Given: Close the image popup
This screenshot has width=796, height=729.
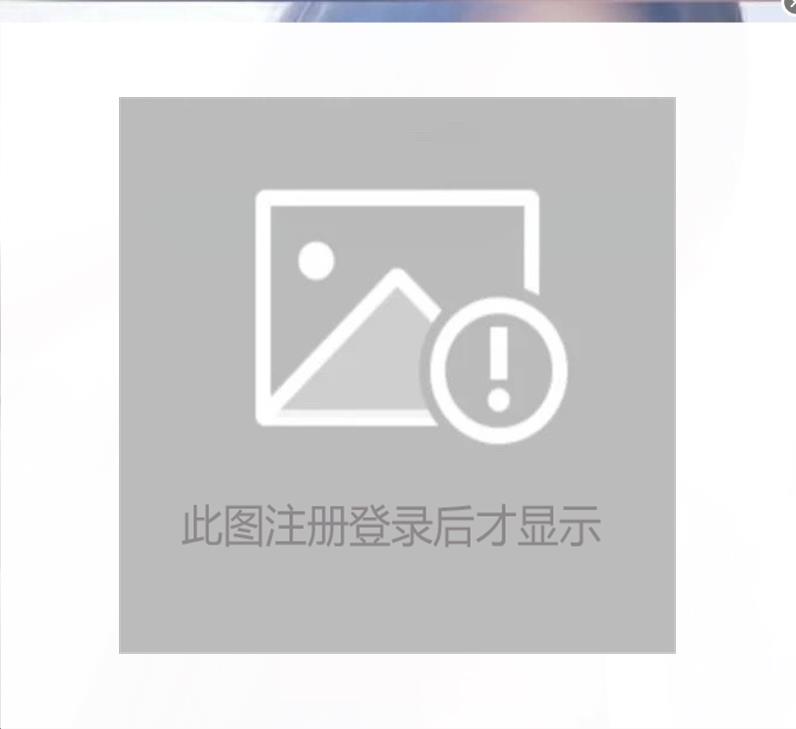Looking at the screenshot, I should click(790, 5).
